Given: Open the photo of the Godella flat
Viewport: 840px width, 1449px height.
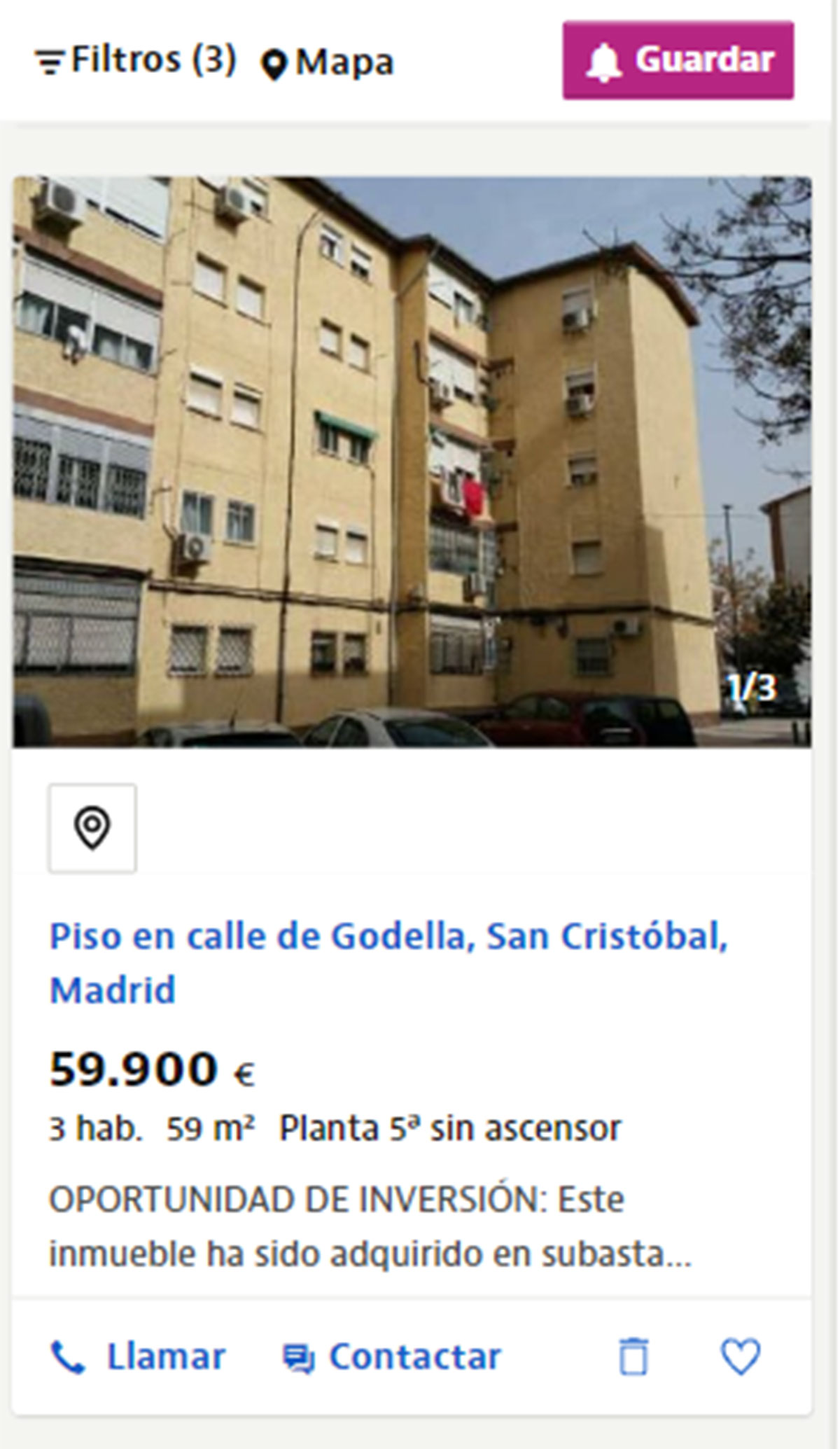Looking at the screenshot, I should coord(412,461).
